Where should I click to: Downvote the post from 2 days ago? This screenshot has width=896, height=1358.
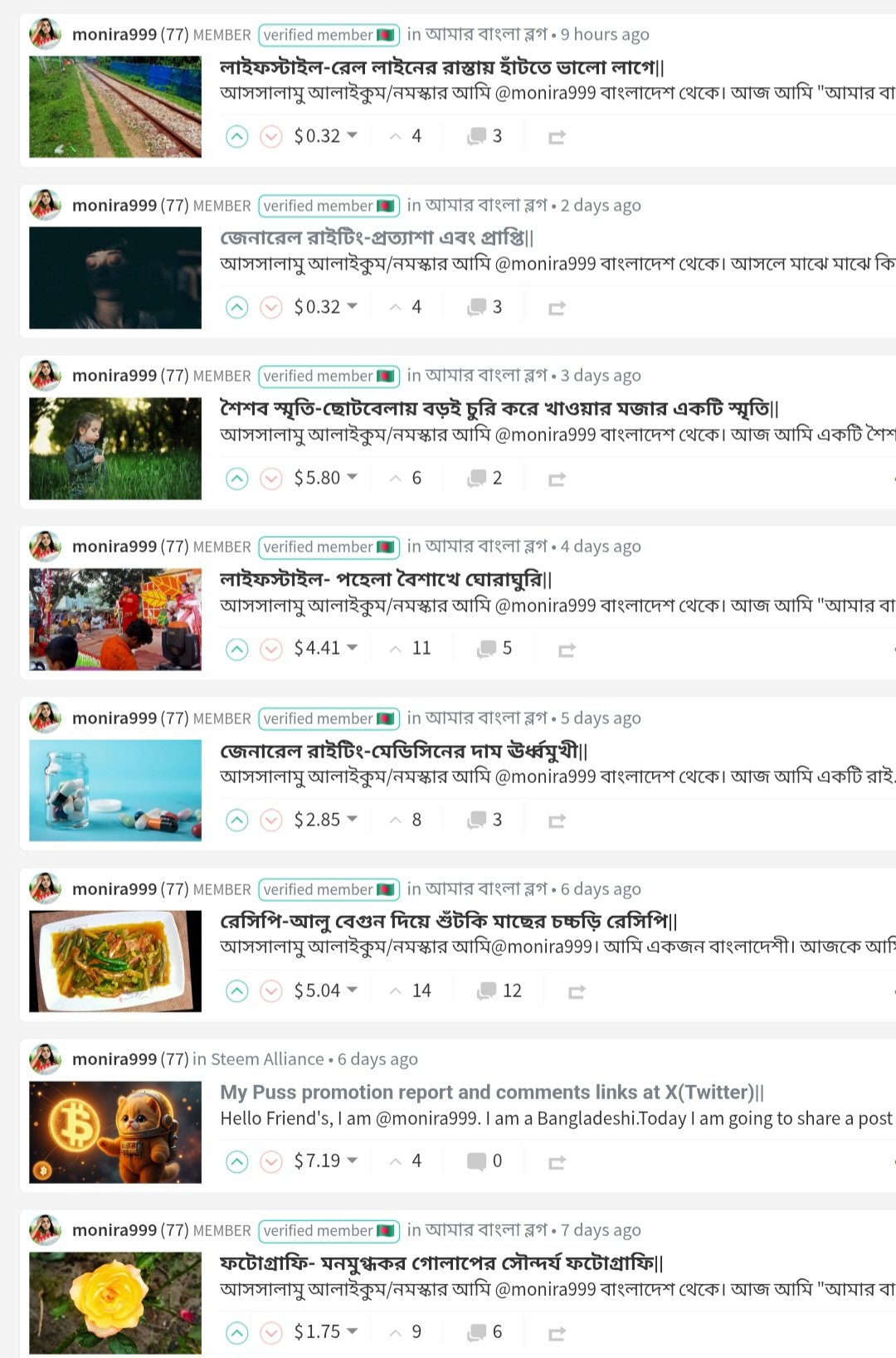271,308
